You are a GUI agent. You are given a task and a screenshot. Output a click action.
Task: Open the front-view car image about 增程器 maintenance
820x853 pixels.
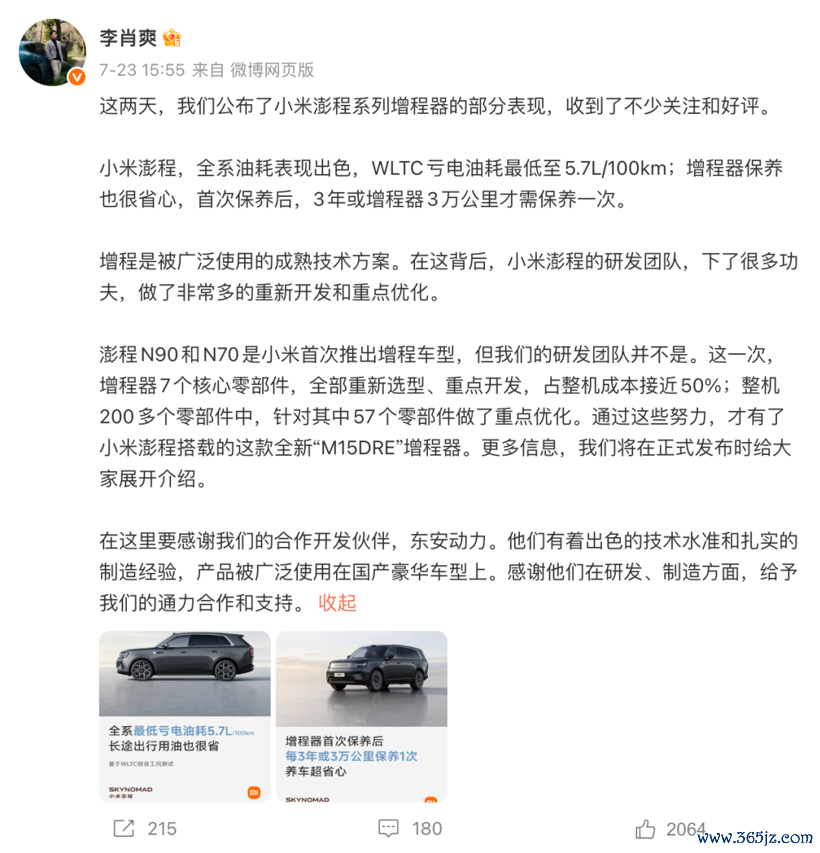click(x=361, y=716)
